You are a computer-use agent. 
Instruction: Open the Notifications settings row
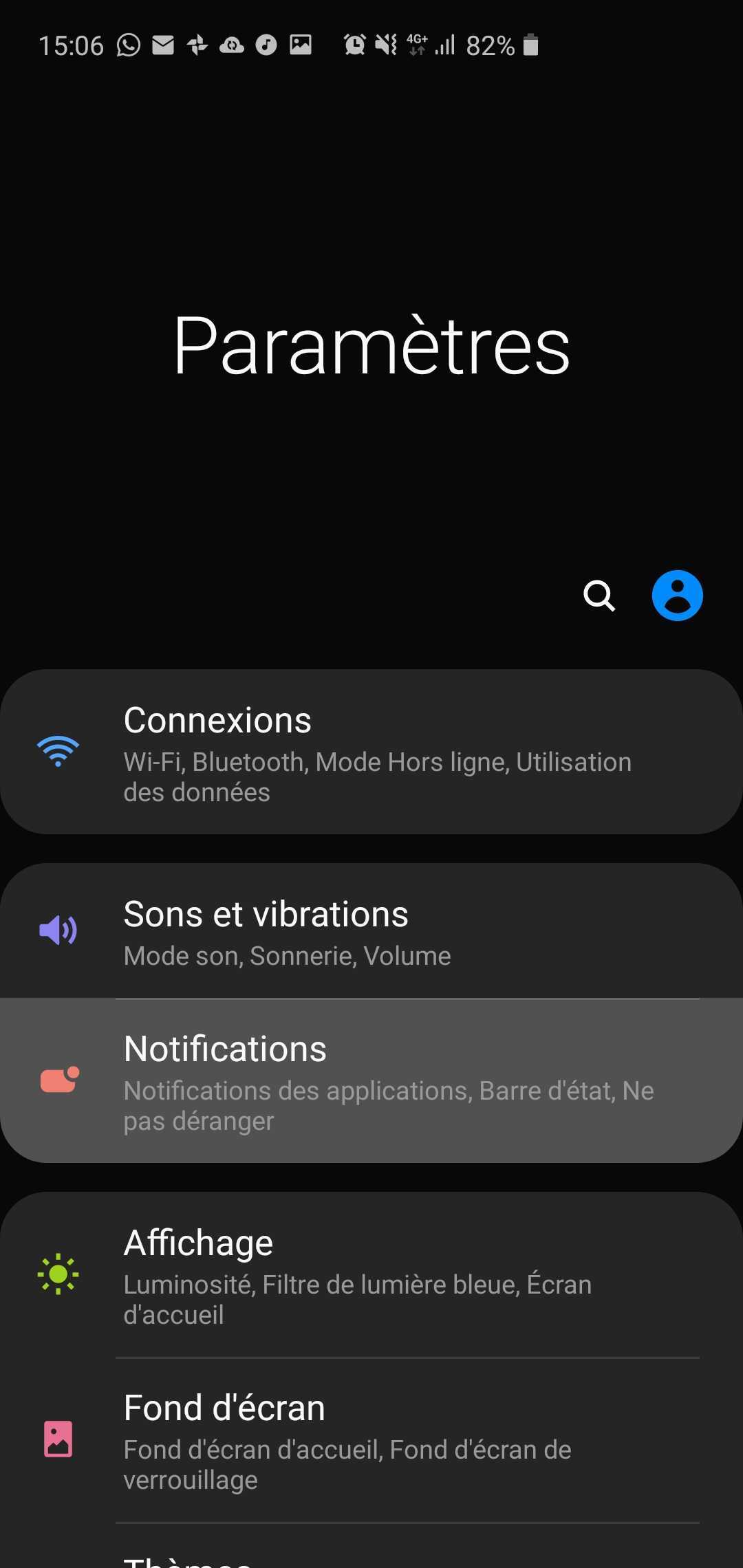point(371,1081)
